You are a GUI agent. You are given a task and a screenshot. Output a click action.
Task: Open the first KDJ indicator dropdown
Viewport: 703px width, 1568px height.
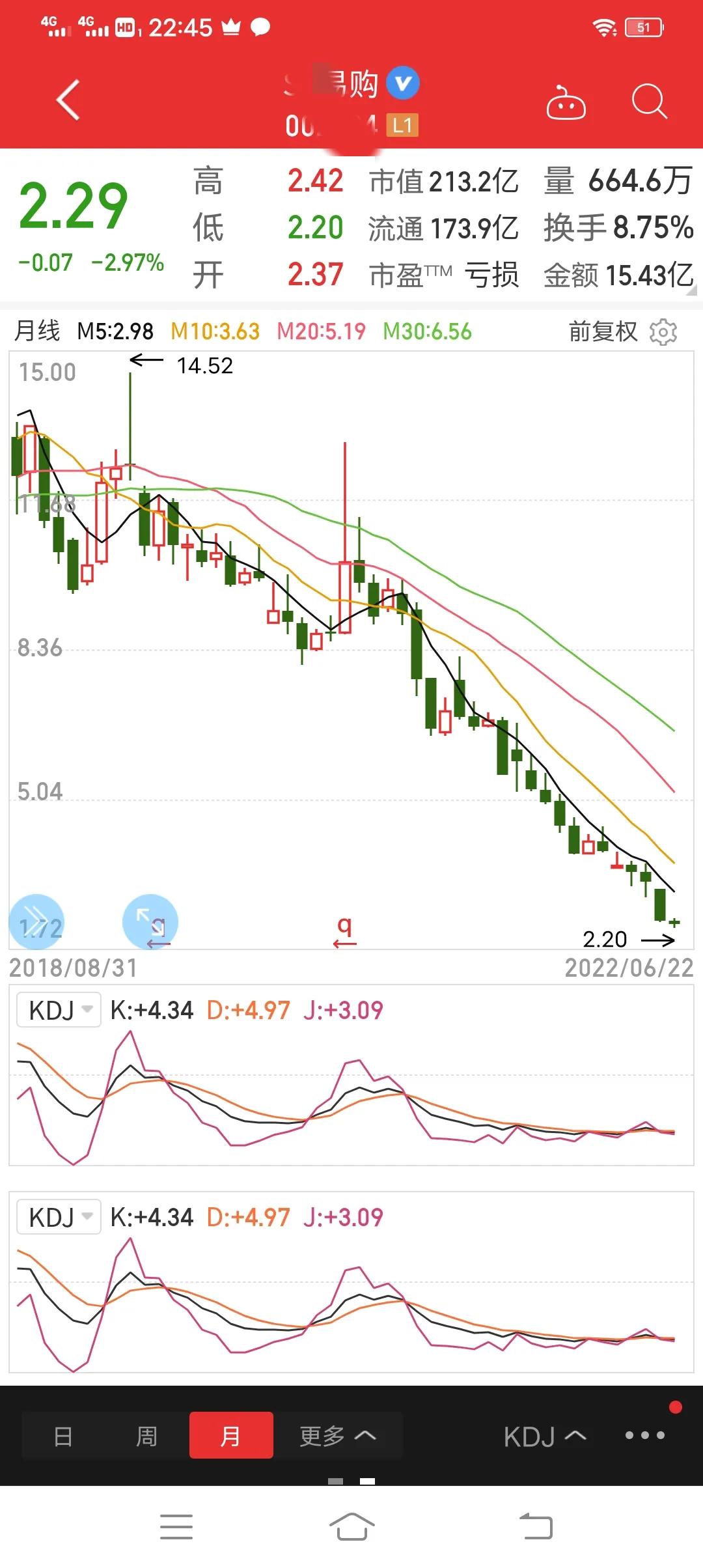click(x=59, y=1010)
